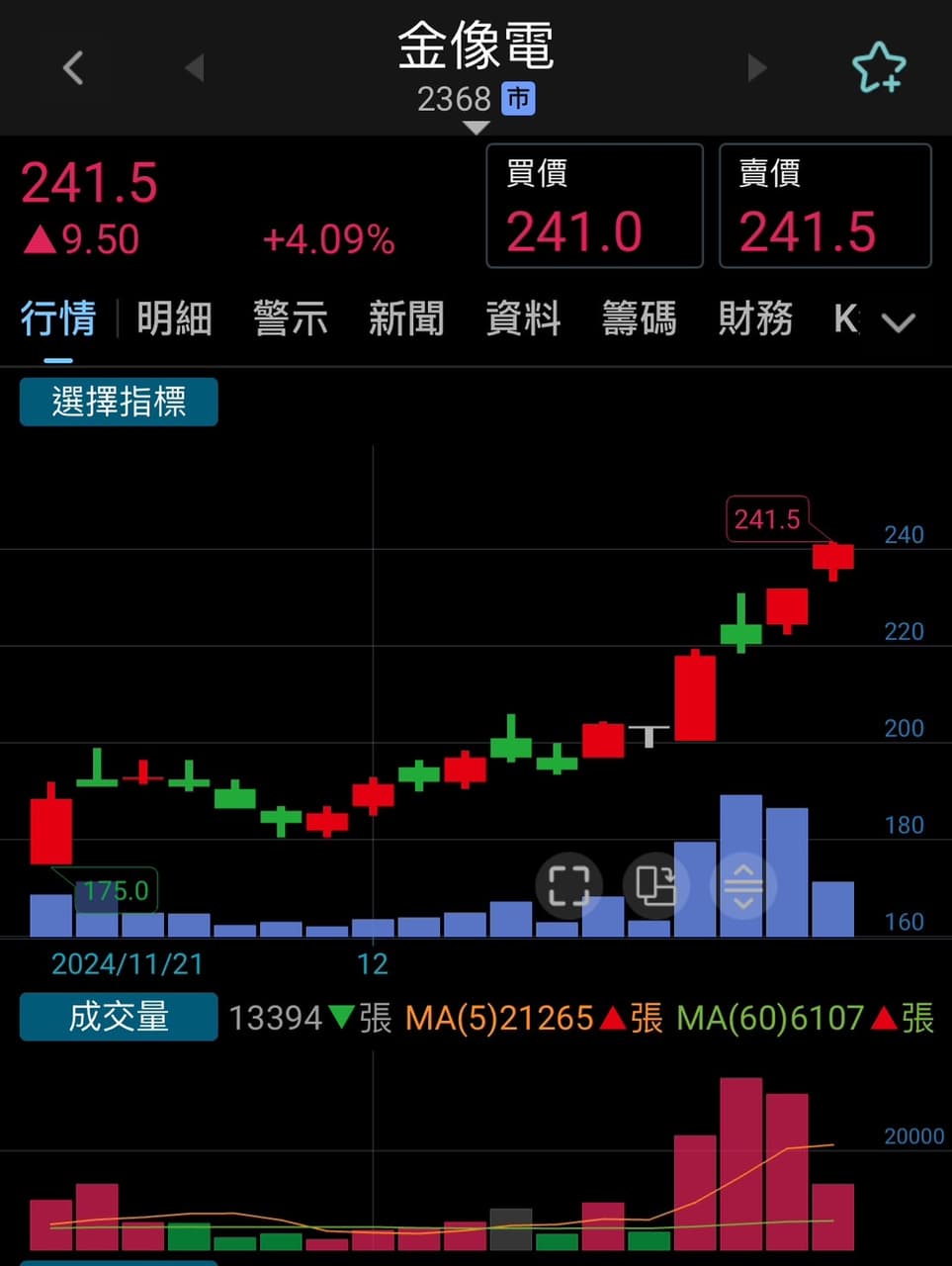Viewport: 952px width, 1266px height.
Task: Toggle the favorite star for 金像電
Action: [880, 67]
